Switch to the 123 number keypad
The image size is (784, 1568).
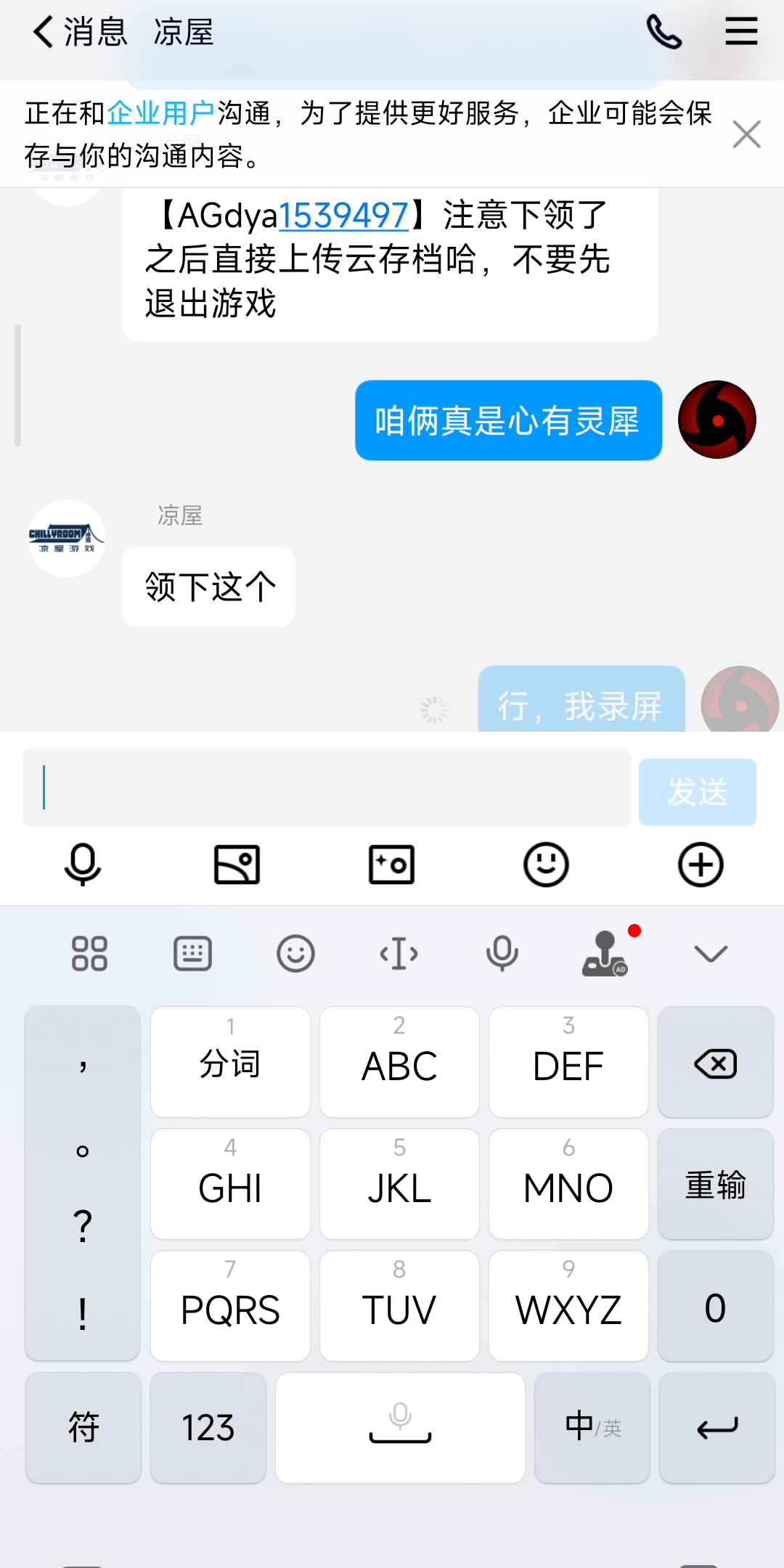(x=208, y=1427)
